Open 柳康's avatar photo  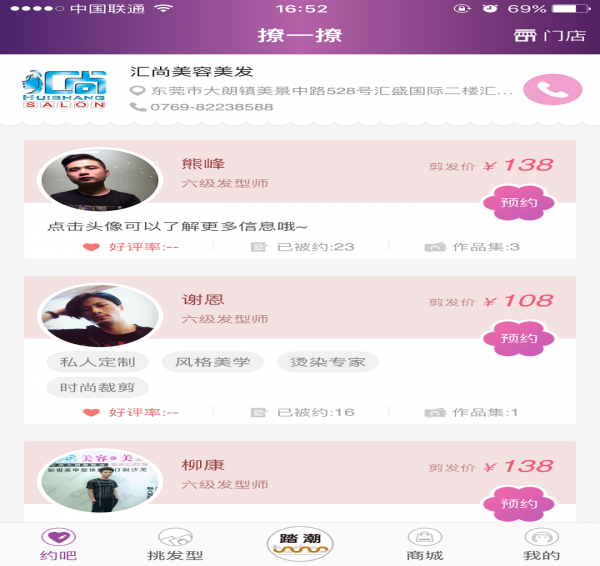100,483
